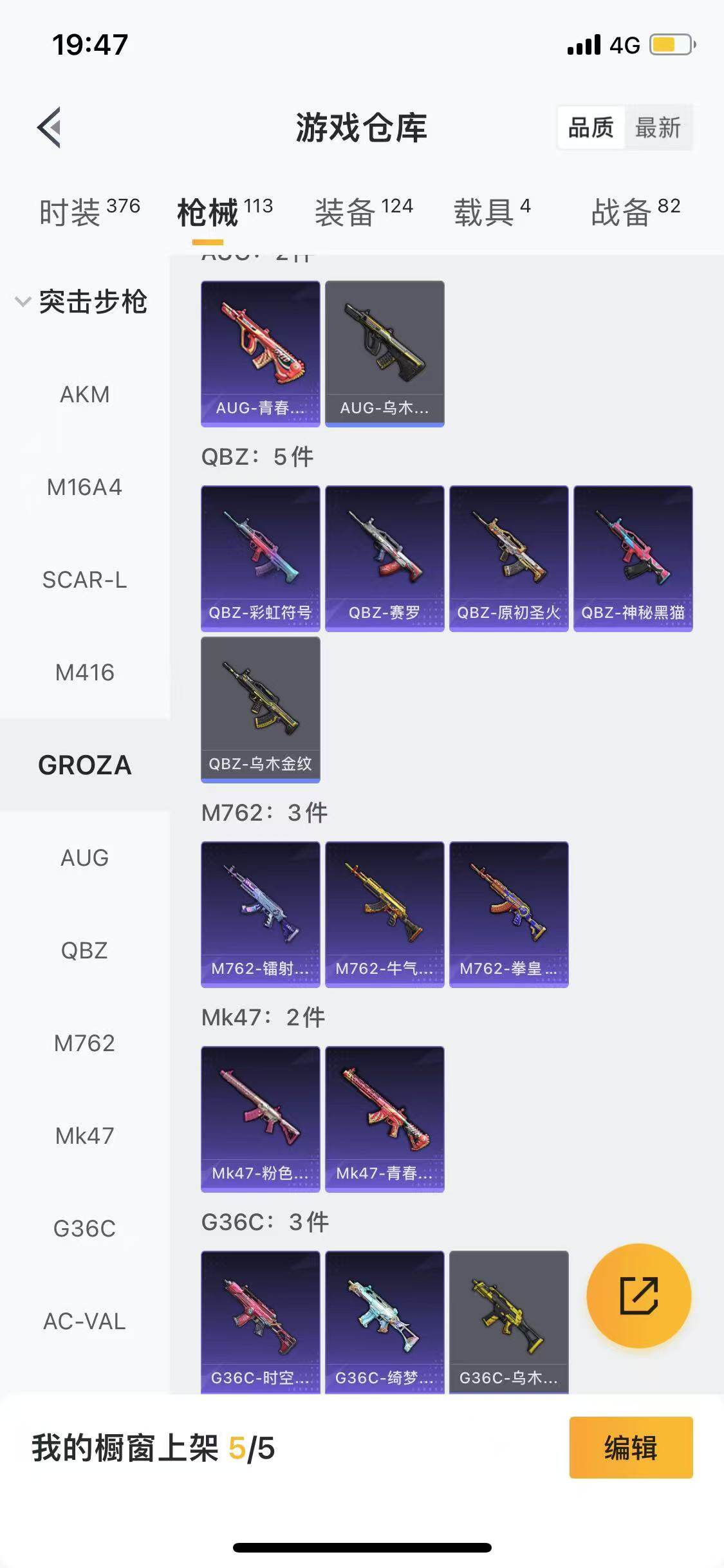
Task: Switch to the 装备 tab
Action: point(364,212)
